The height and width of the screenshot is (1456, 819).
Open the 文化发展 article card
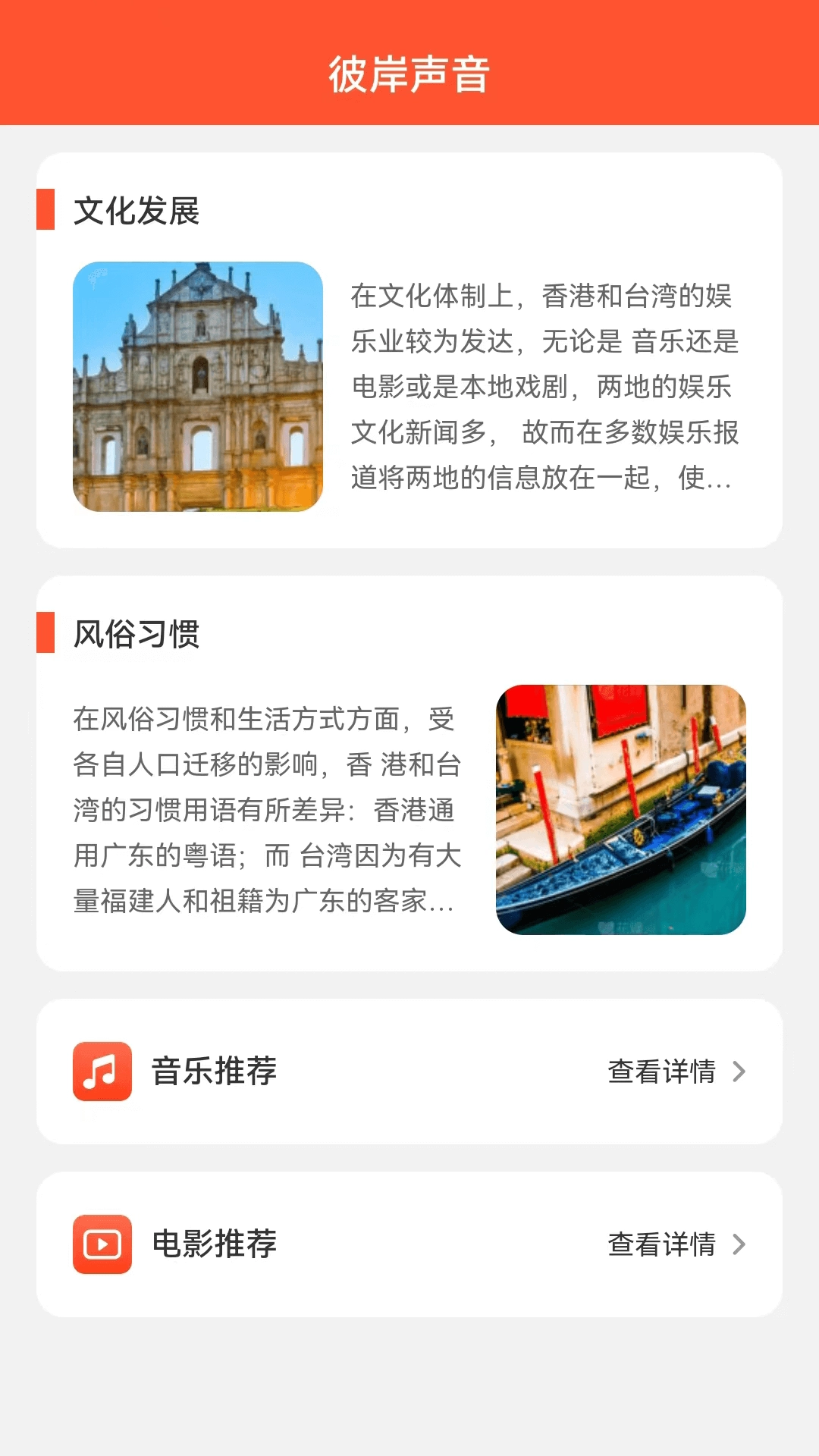[x=409, y=349]
